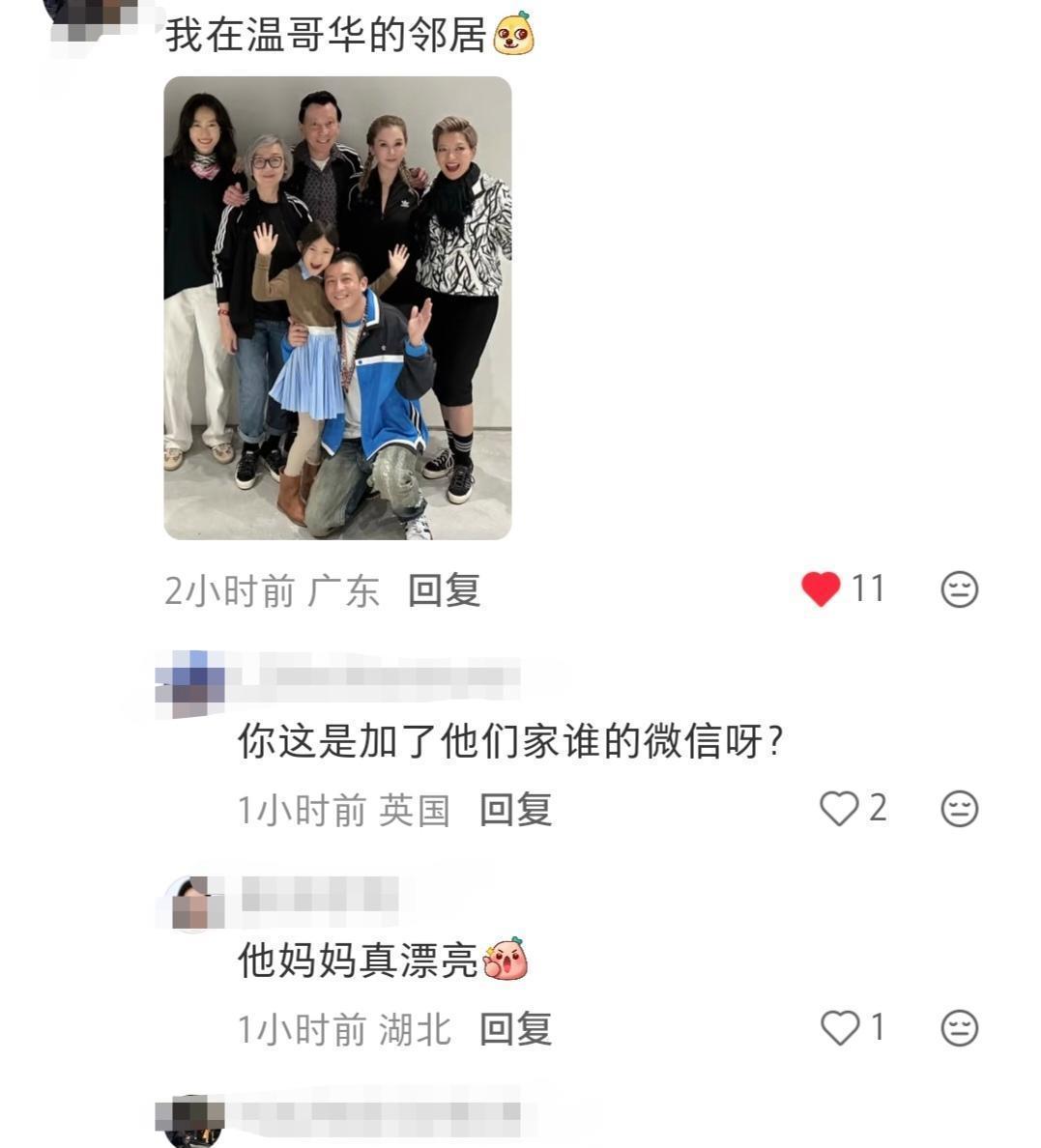Image resolution: width=1041 pixels, height=1148 pixels.
Task: Dislike the comment posted from 英国
Action: pyautogui.click(x=959, y=809)
